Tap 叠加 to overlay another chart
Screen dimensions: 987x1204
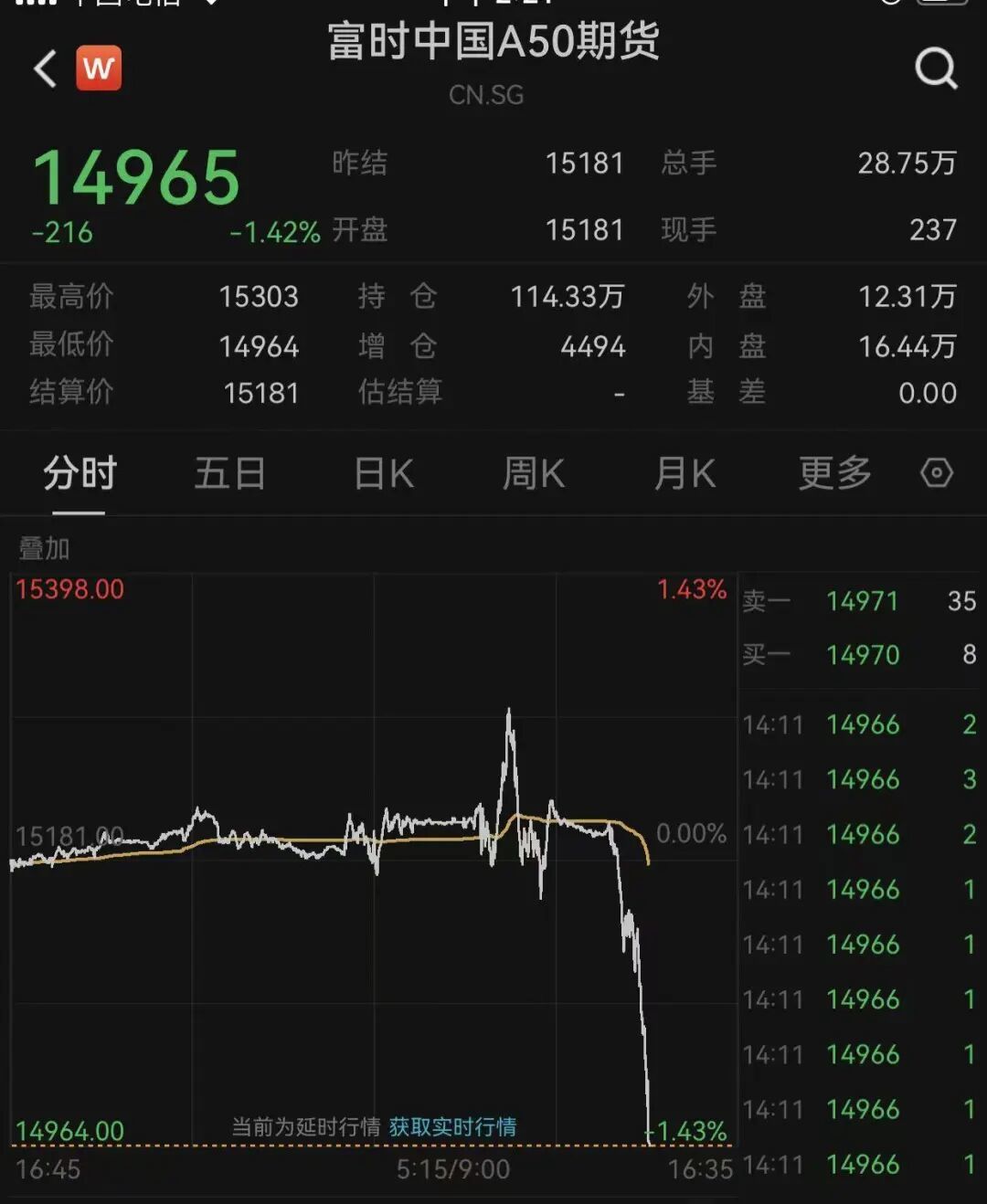pyautogui.click(x=44, y=548)
